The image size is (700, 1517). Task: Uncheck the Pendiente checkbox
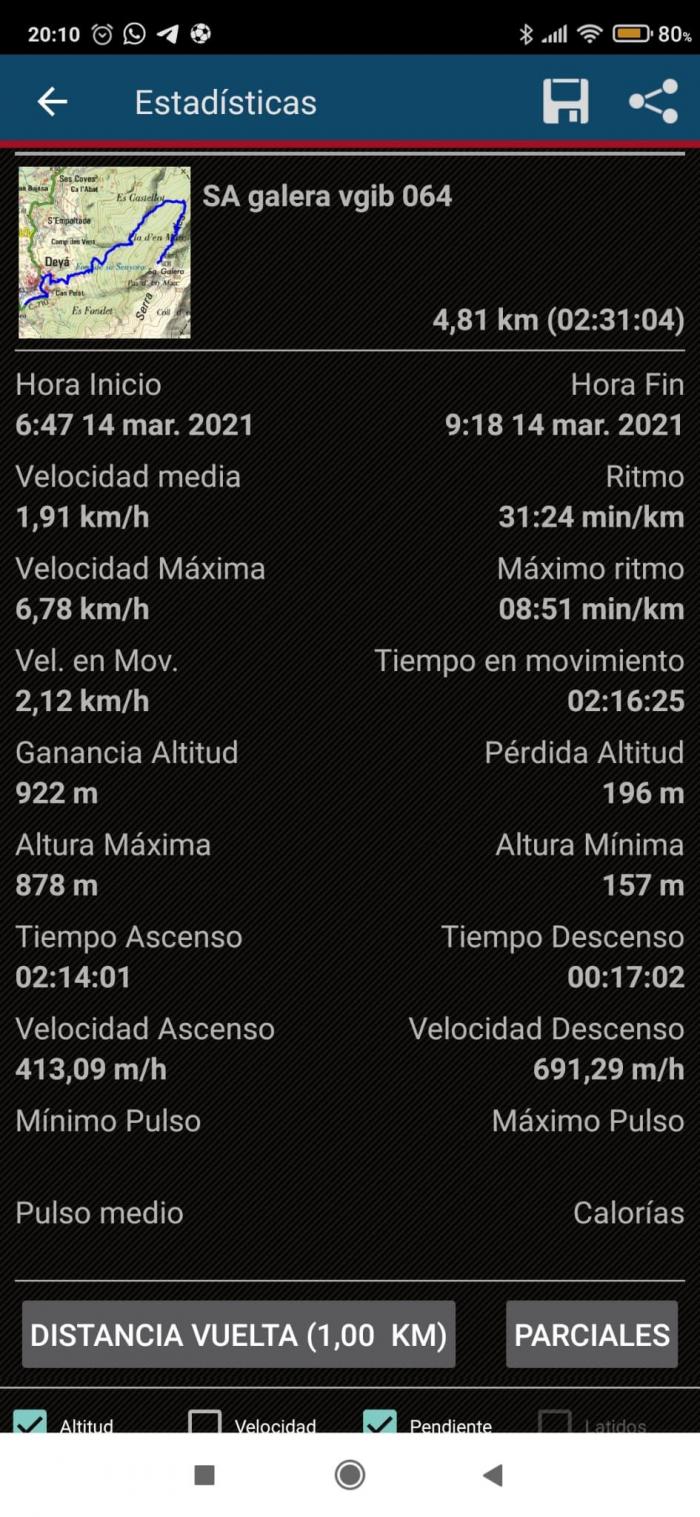pos(380,1422)
